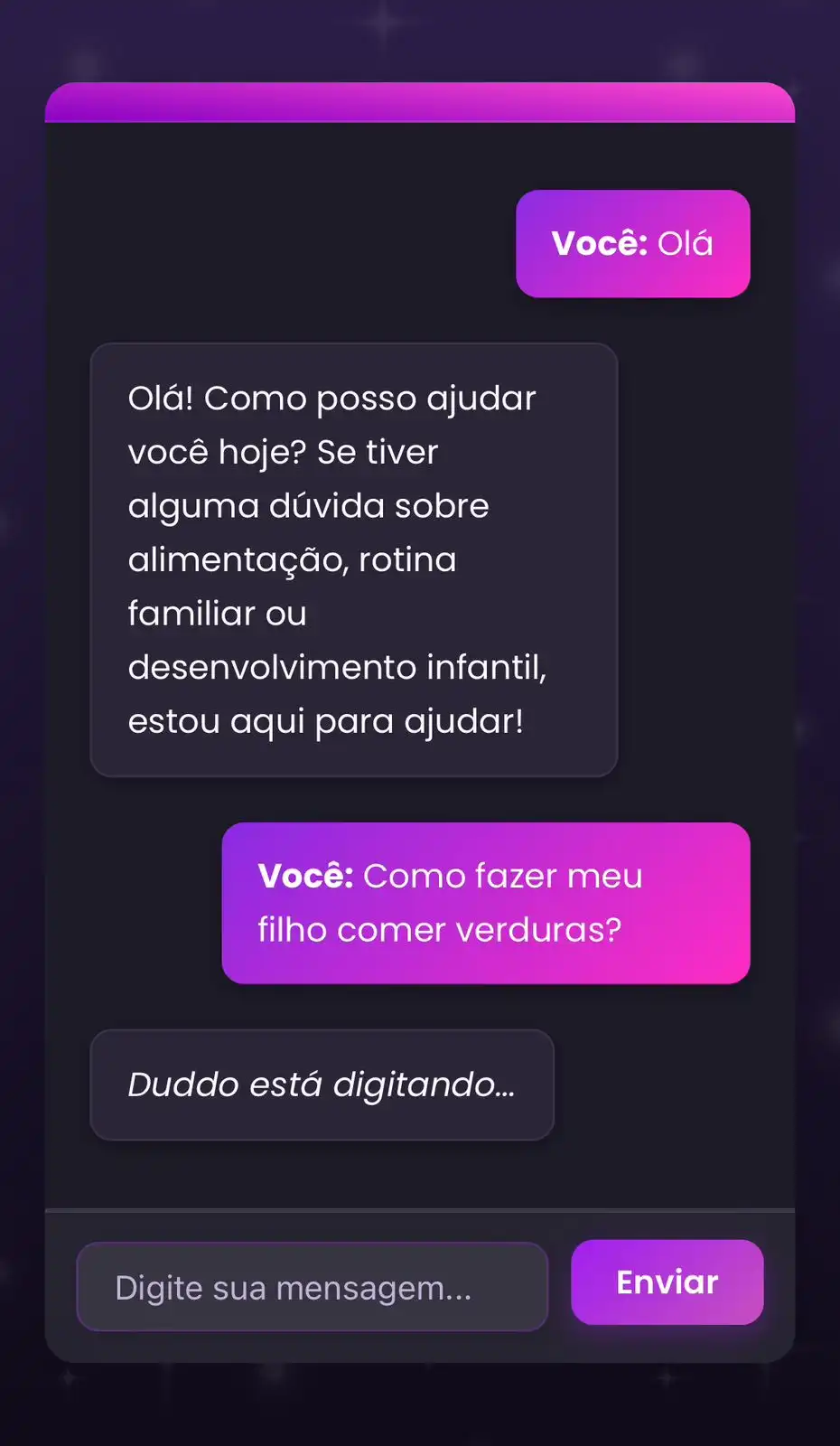Tap the Enviar button
840x1446 pixels.
coord(667,1282)
